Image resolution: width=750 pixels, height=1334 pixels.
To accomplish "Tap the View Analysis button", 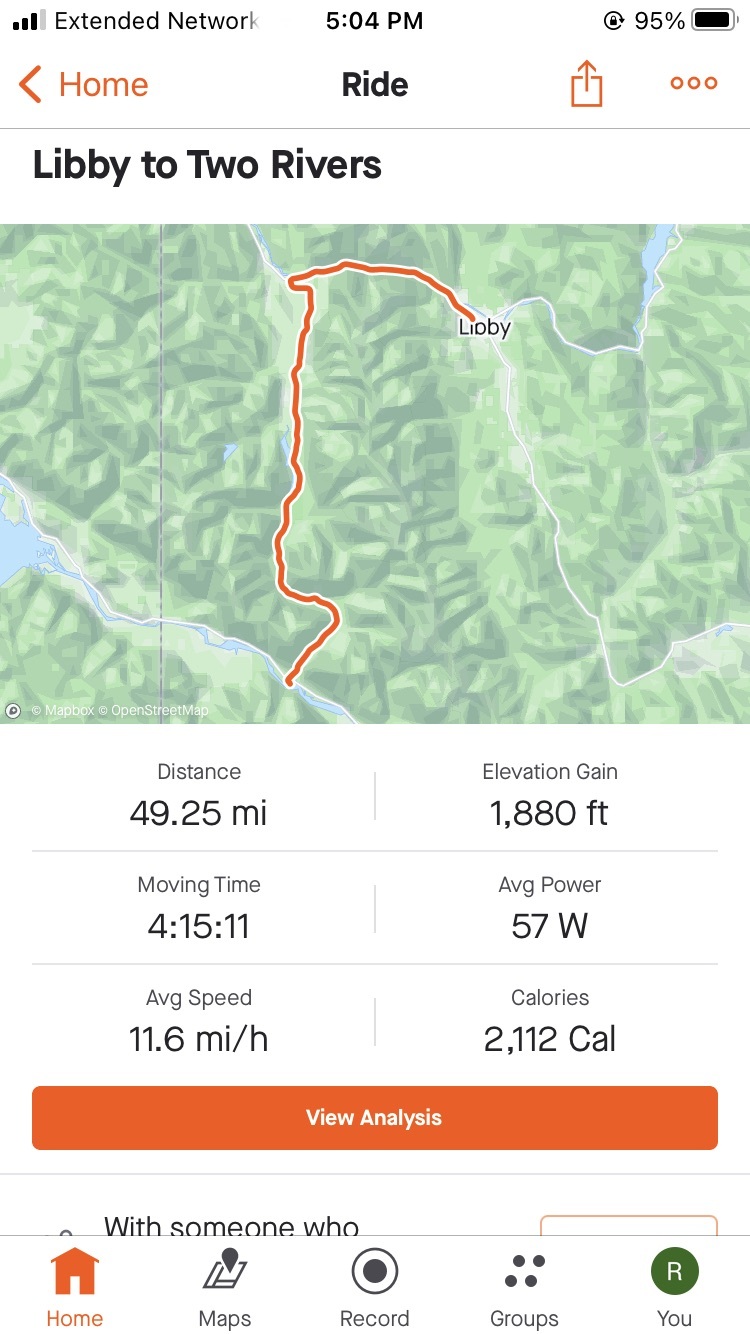I will pyautogui.click(x=375, y=1117).
